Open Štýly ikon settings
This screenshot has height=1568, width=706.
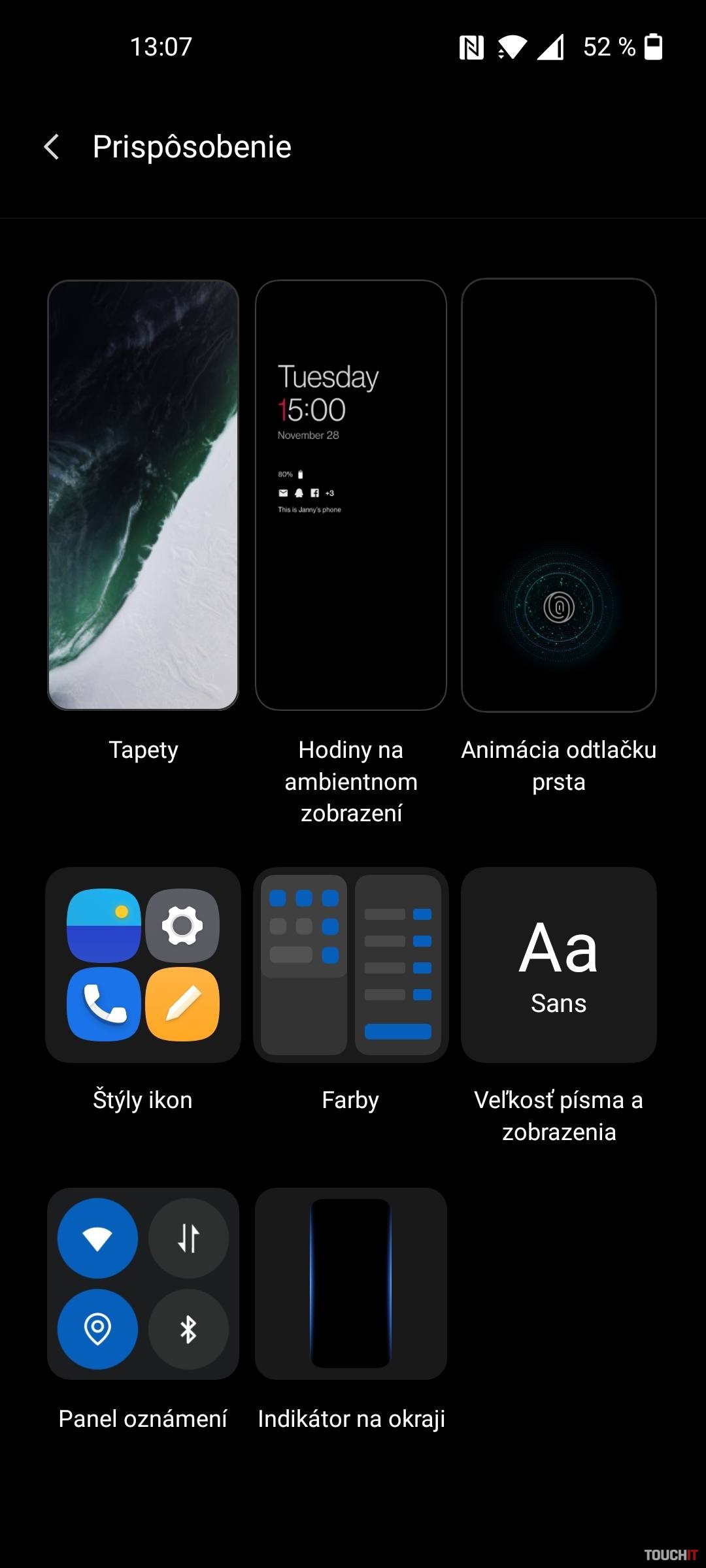click(x=143, y=964)
